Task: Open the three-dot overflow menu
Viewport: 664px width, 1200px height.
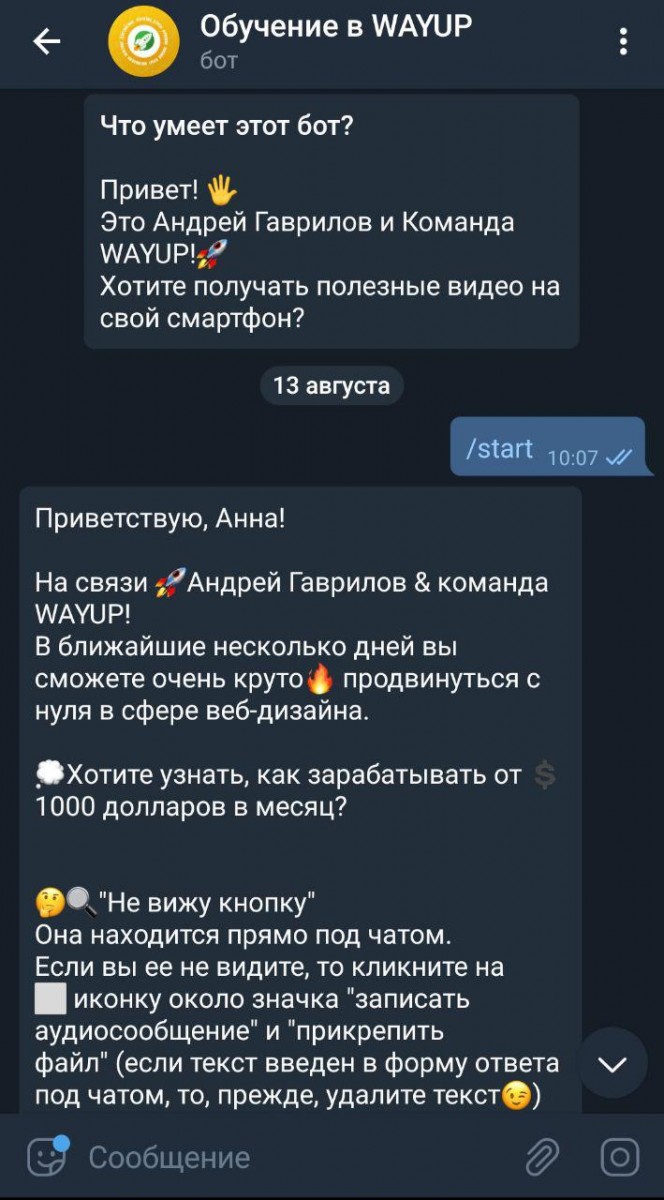Action: pos(623,41)
